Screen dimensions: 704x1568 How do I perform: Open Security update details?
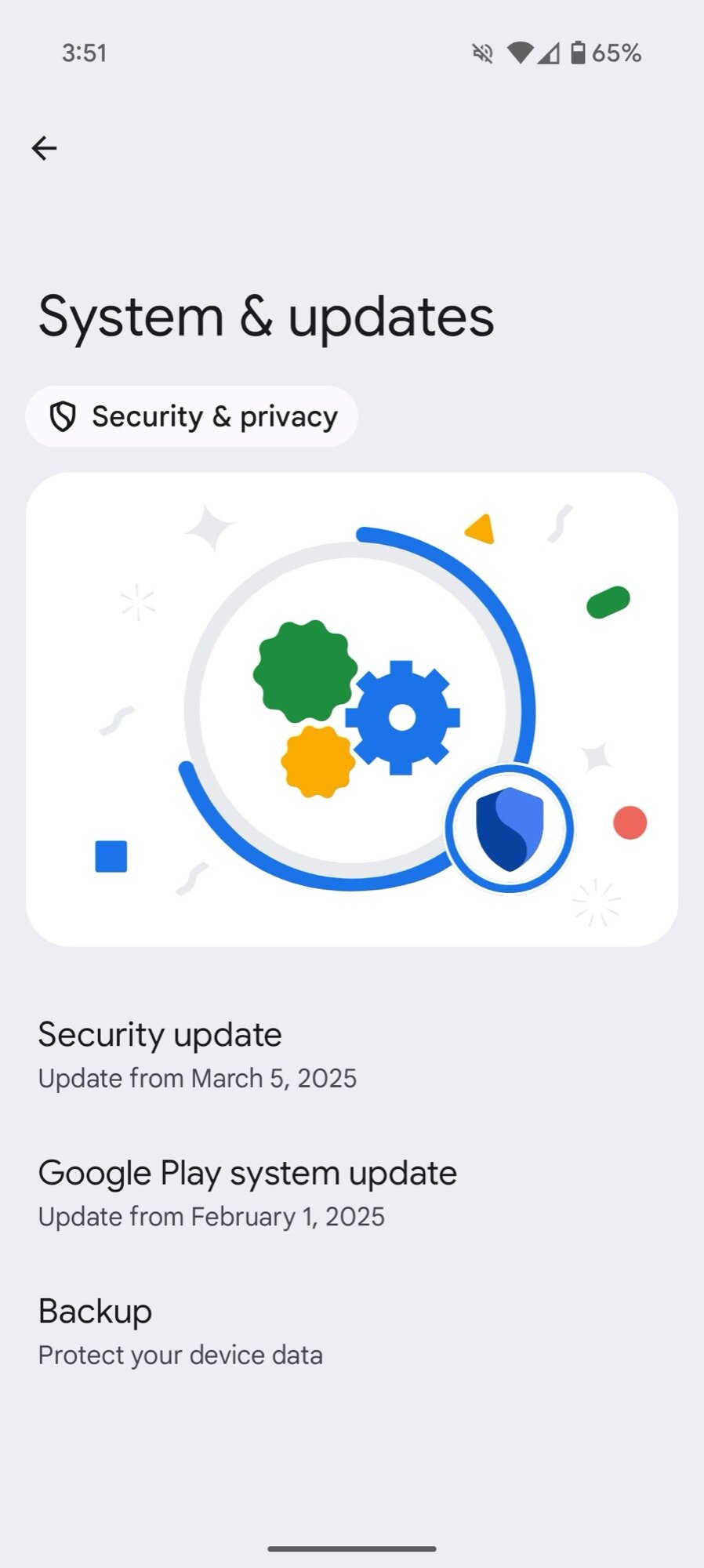point(198,1054)
